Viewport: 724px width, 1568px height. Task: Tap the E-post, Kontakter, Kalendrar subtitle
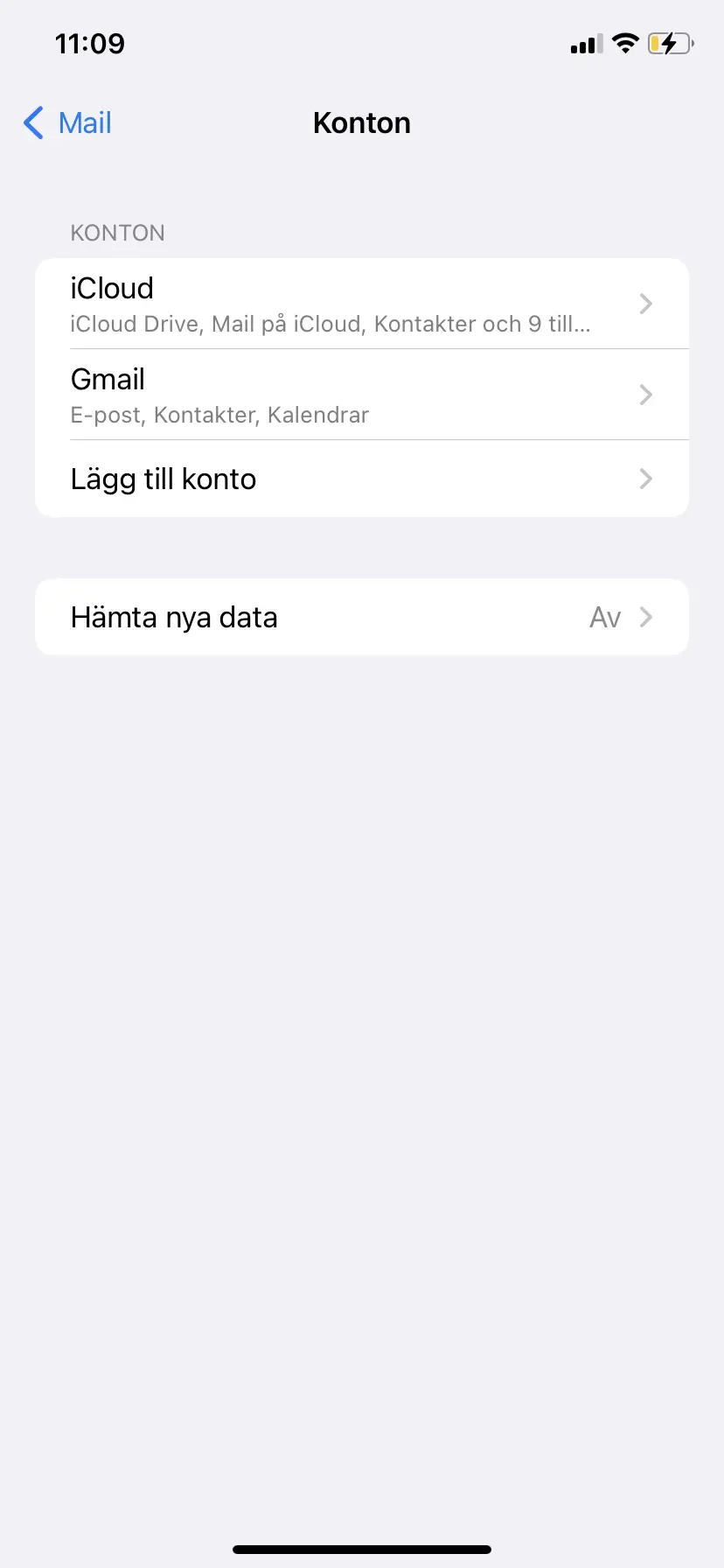click(x=219, y=415)
